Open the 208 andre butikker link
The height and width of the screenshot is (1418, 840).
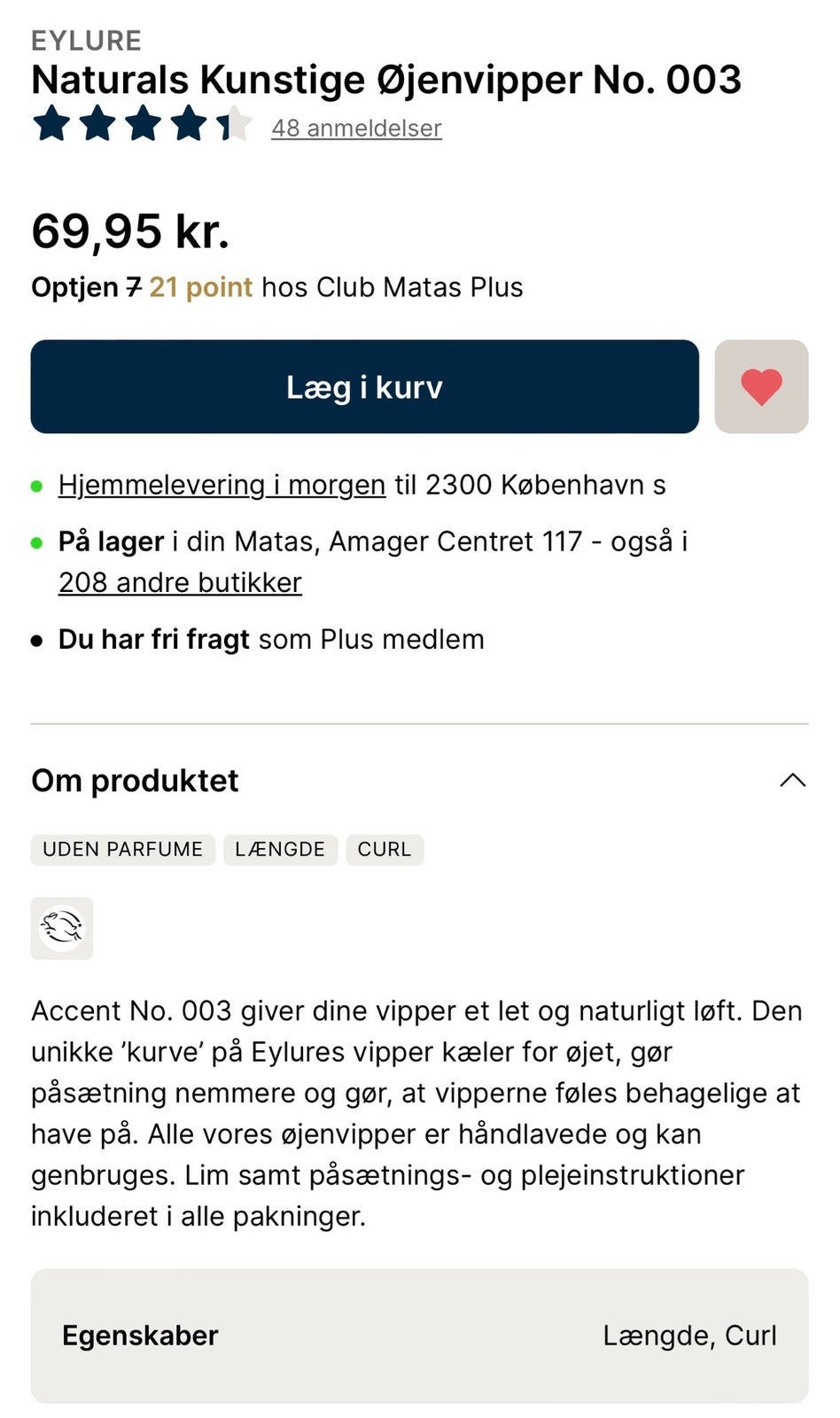[180, 582]
